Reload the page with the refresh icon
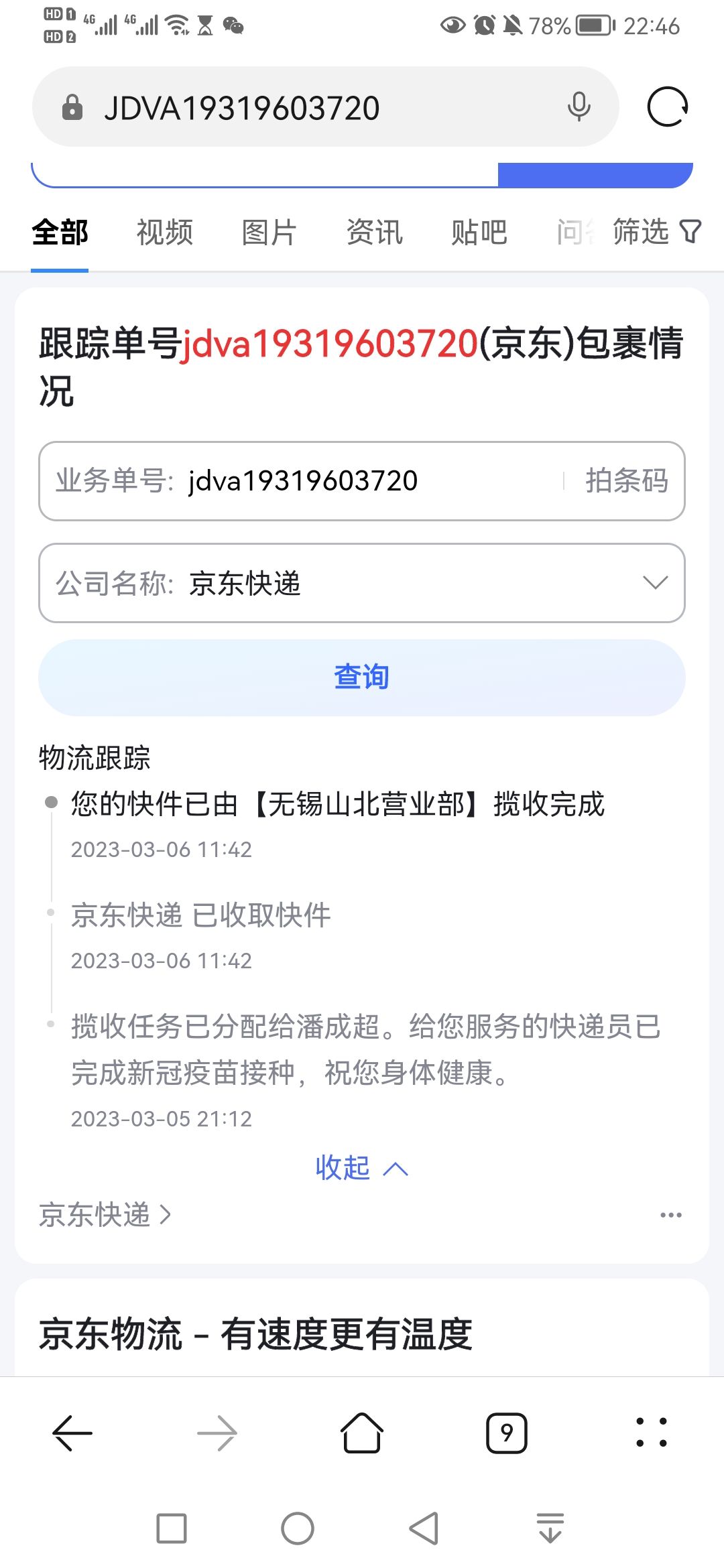 click(x=668, y=107)
